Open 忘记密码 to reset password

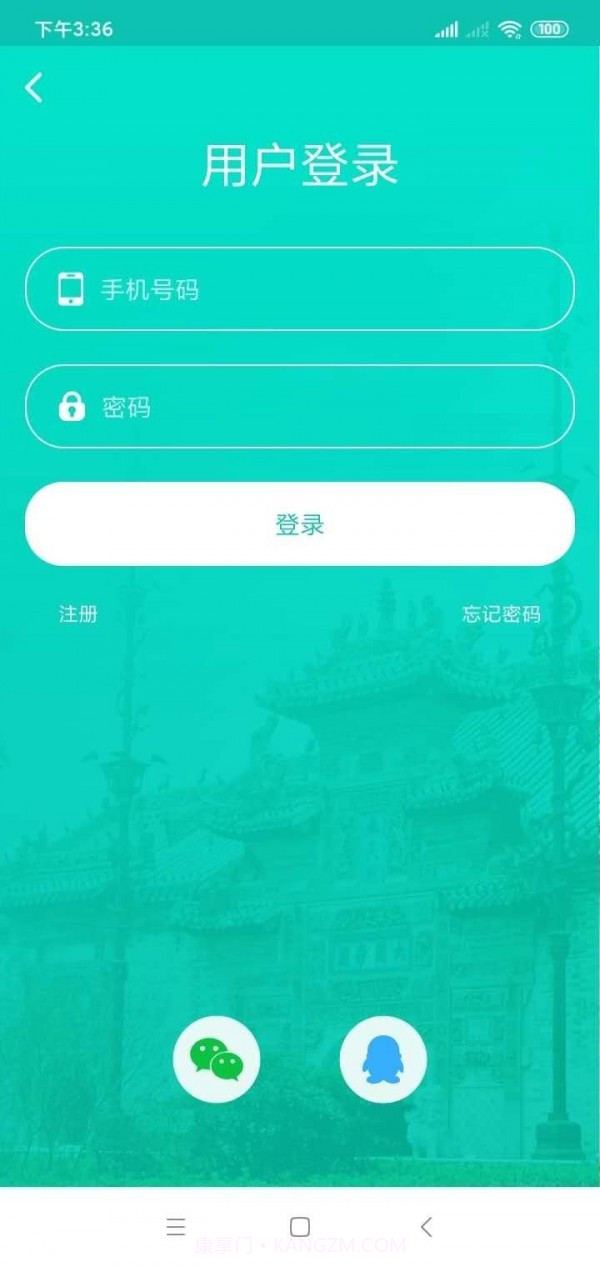(x=501, y=614)
